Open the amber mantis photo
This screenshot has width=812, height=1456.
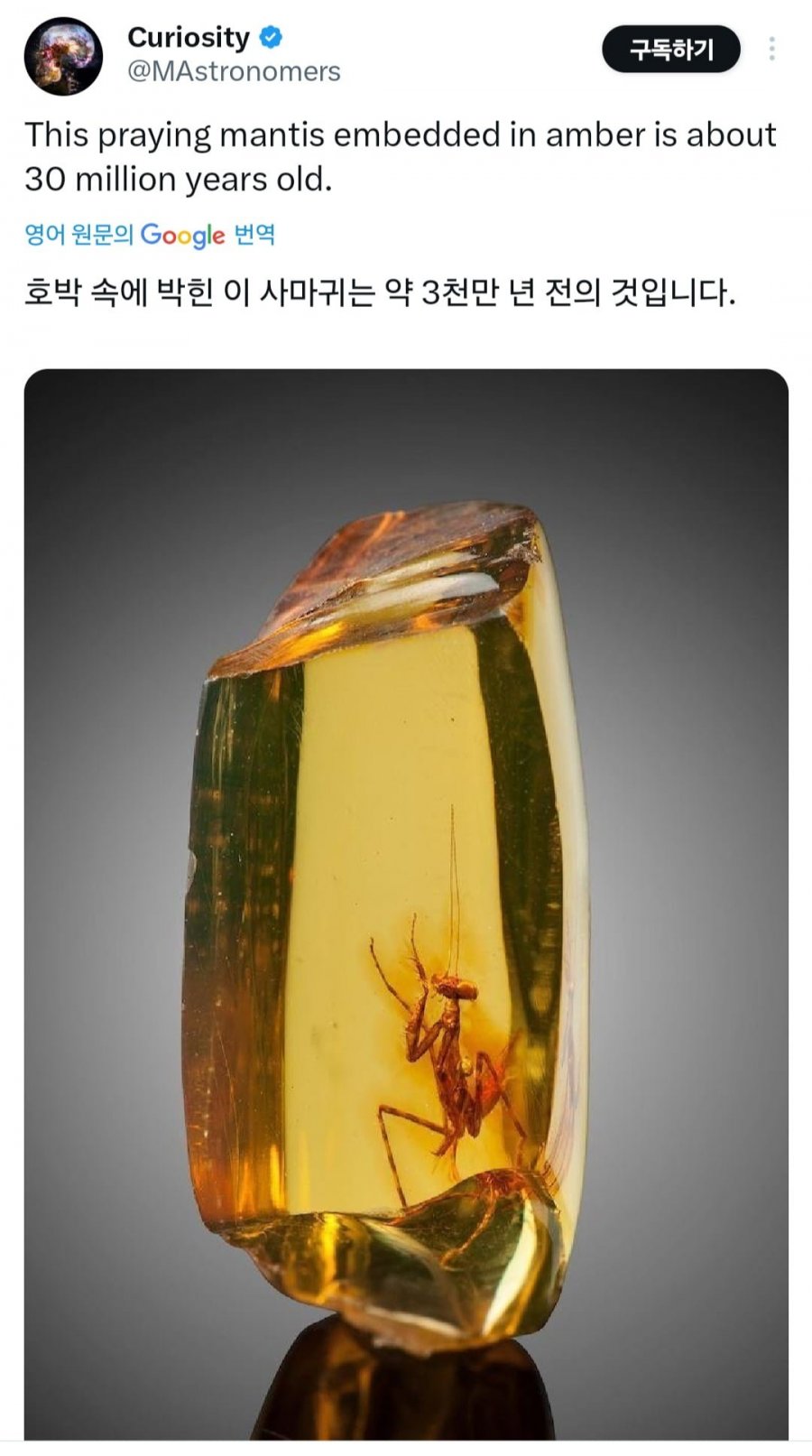click(406, 903)
